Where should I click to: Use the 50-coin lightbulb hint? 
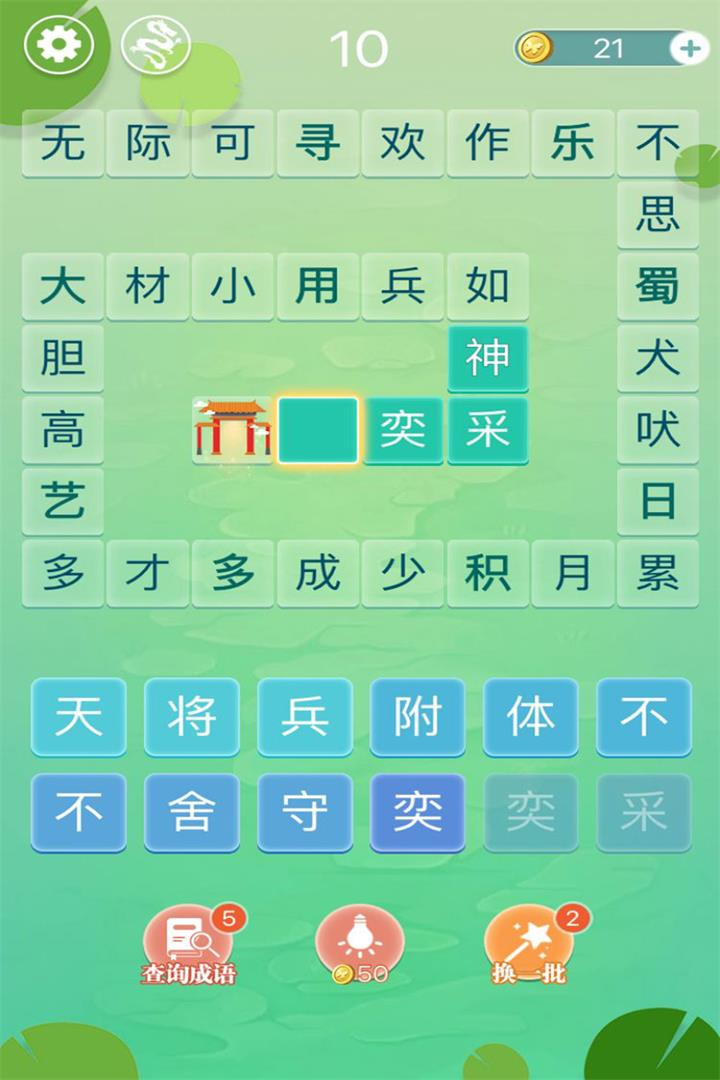[360, 946]
